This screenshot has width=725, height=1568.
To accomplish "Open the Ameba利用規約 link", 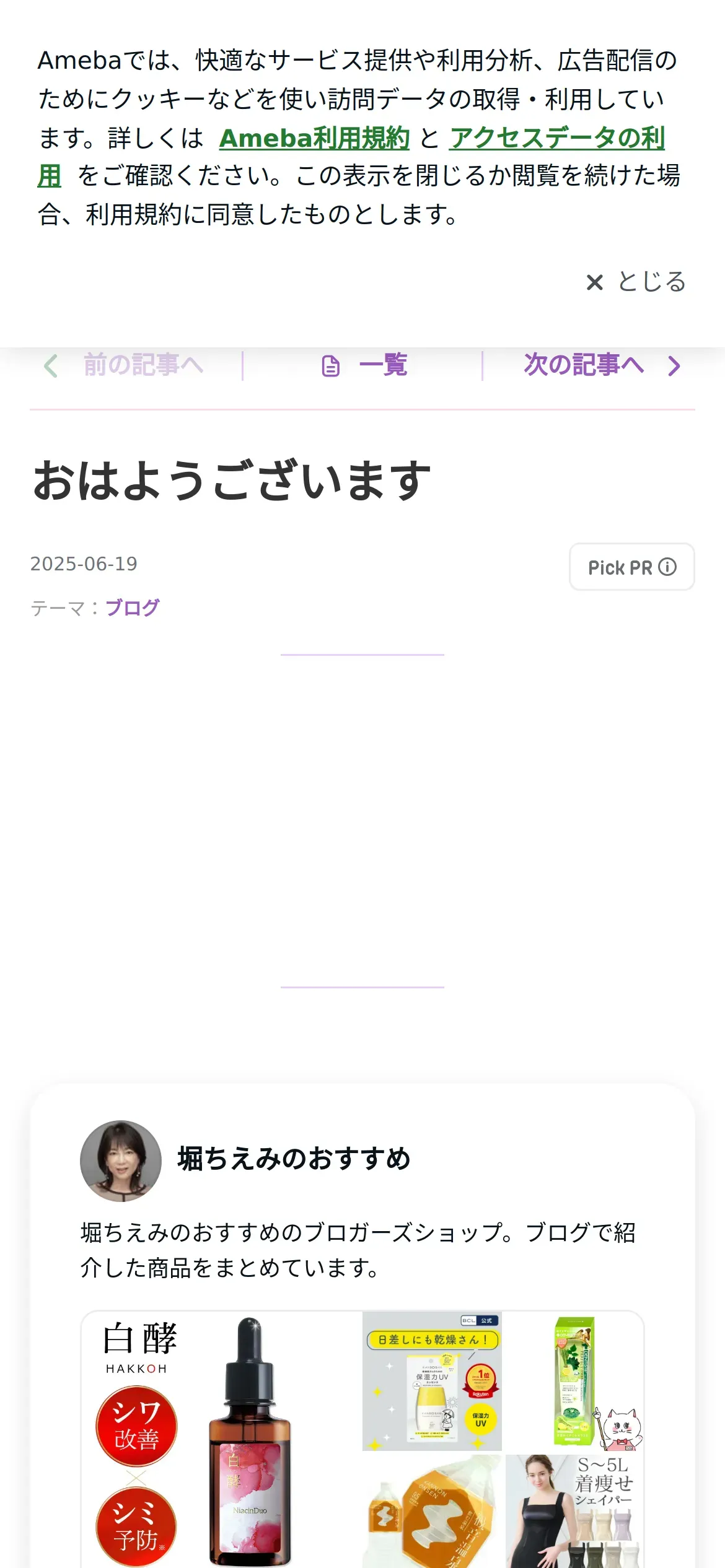I will click(x=314, y=138).
